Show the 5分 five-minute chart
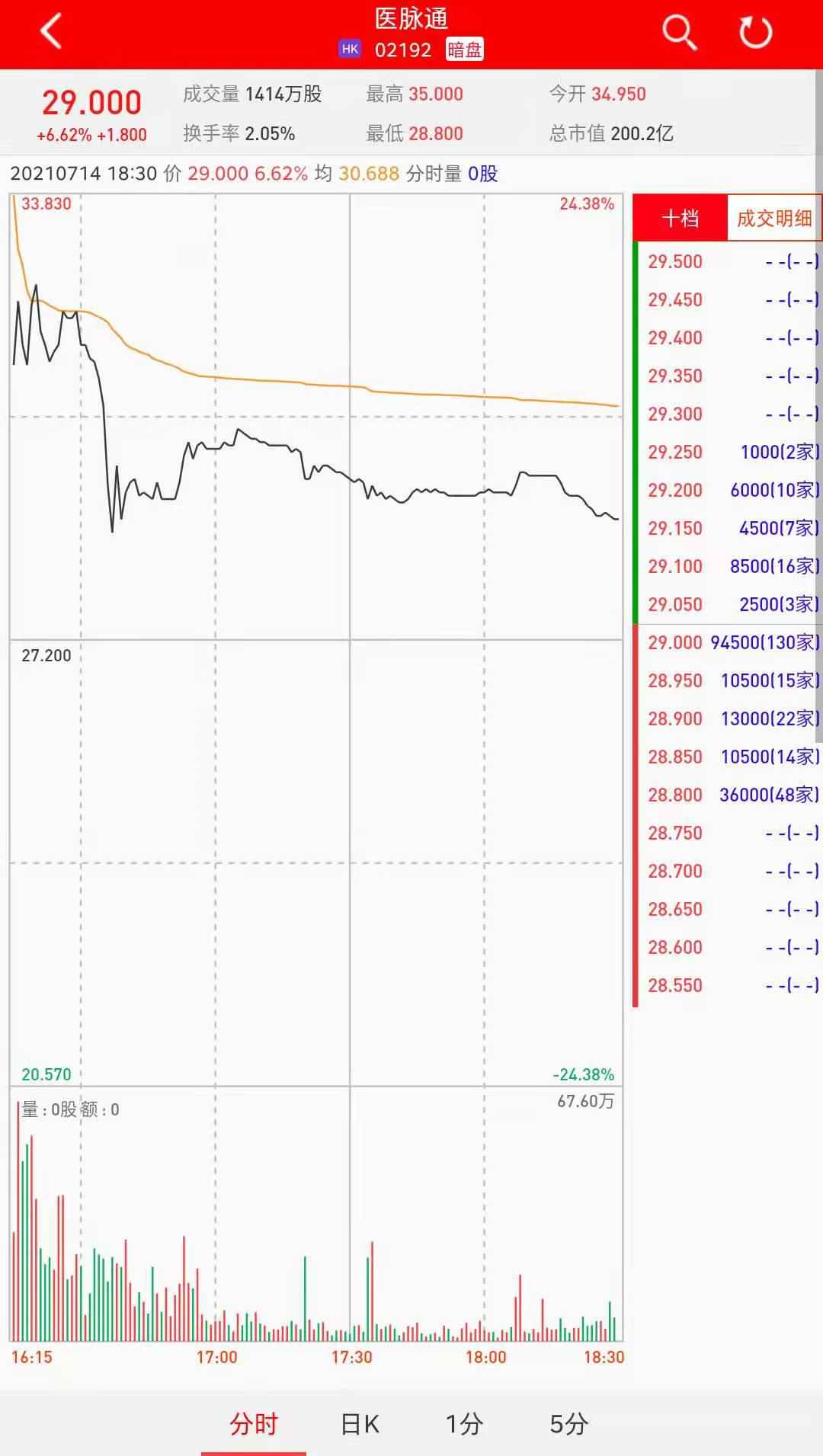 click(x=569, y=1423)
